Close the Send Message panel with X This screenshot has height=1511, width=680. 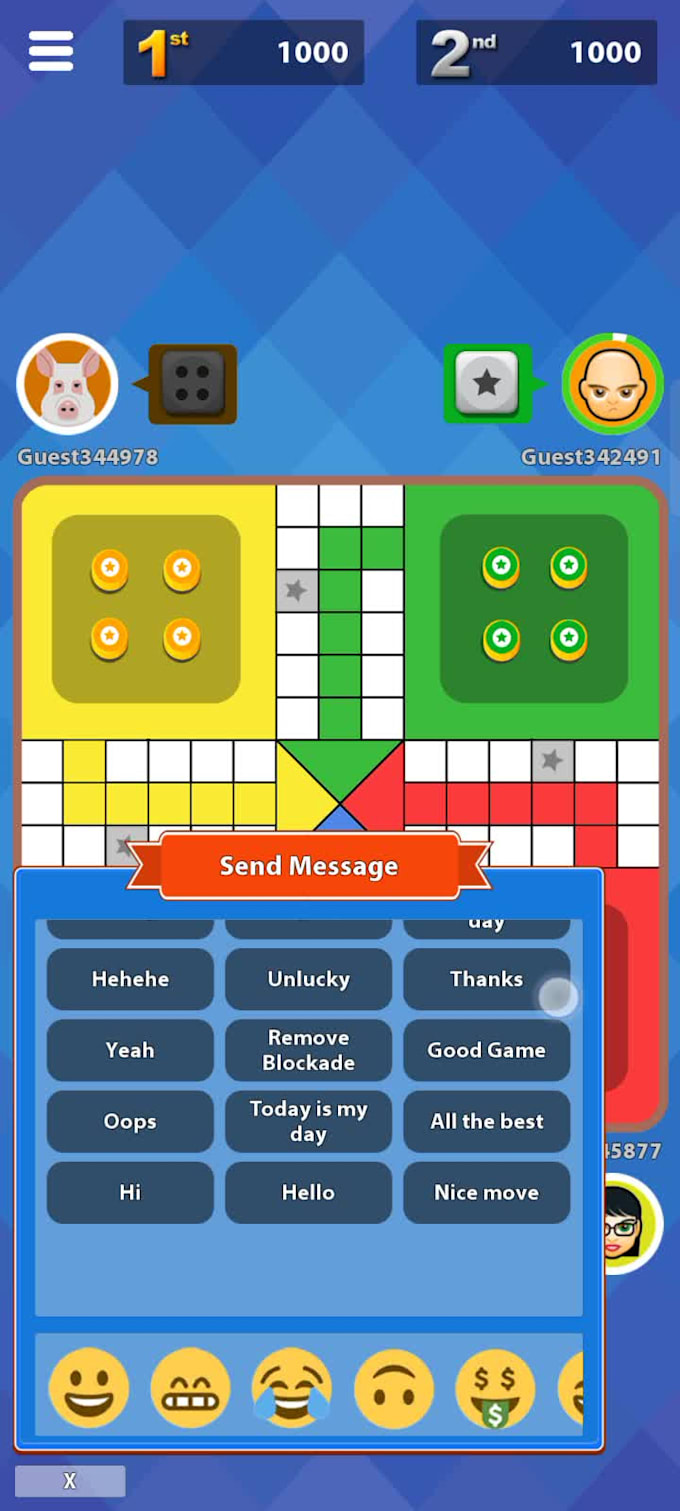[x=70, y=1481]
